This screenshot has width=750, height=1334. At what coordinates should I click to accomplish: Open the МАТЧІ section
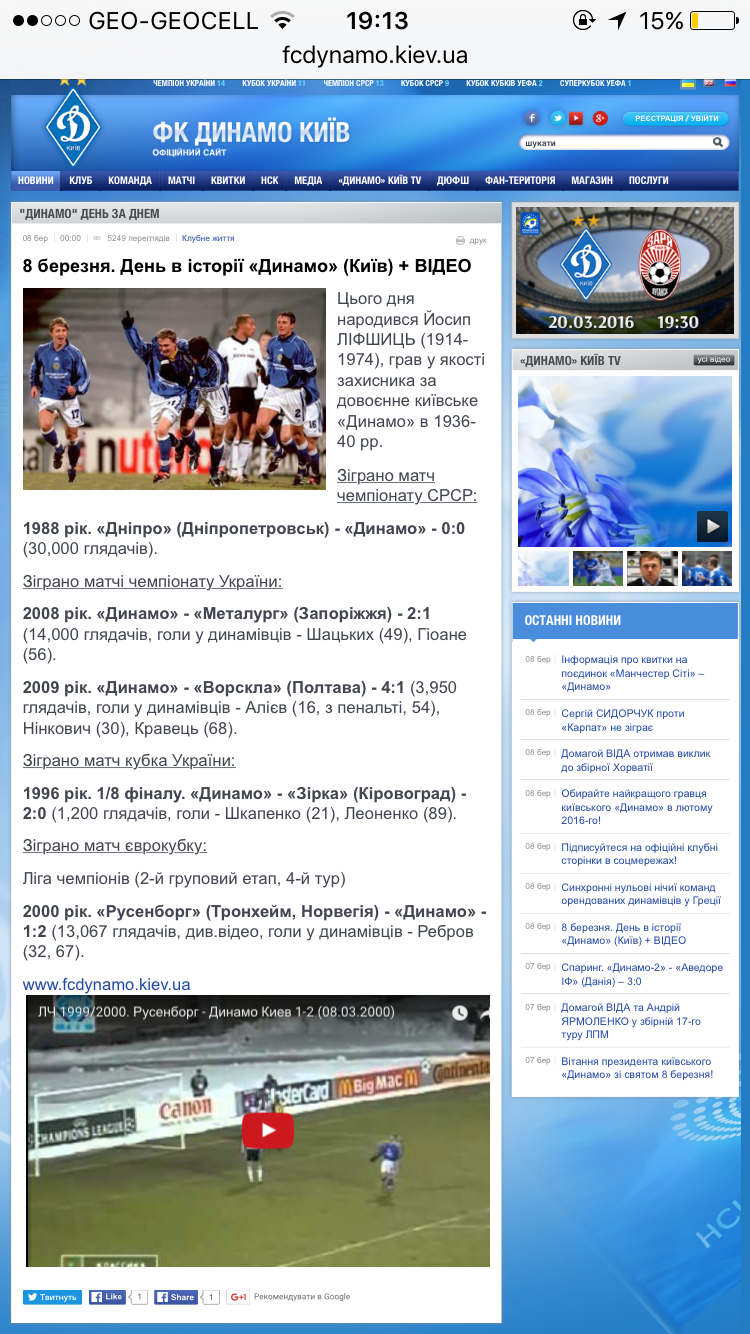[x=181, y=180]
